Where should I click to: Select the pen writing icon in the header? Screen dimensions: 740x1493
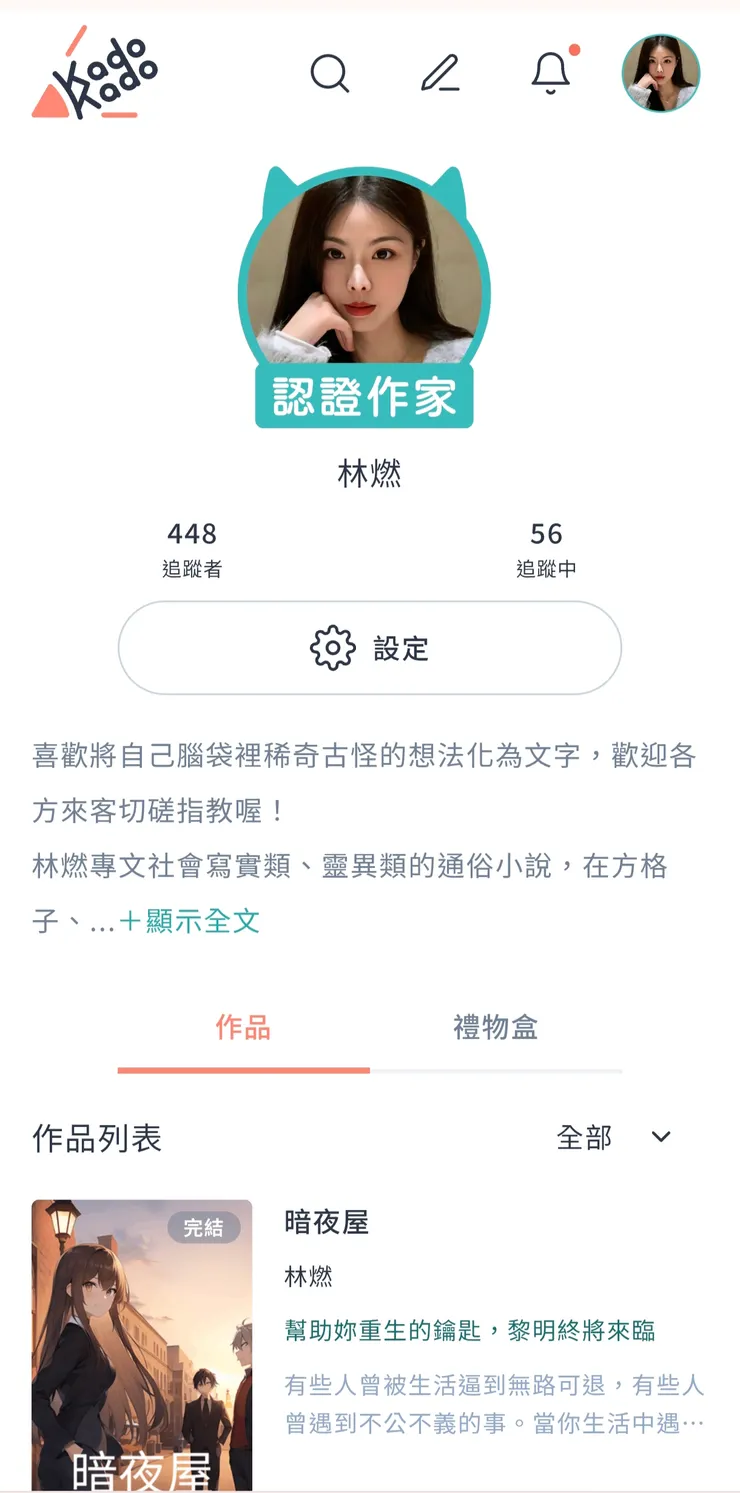(442, 73)
